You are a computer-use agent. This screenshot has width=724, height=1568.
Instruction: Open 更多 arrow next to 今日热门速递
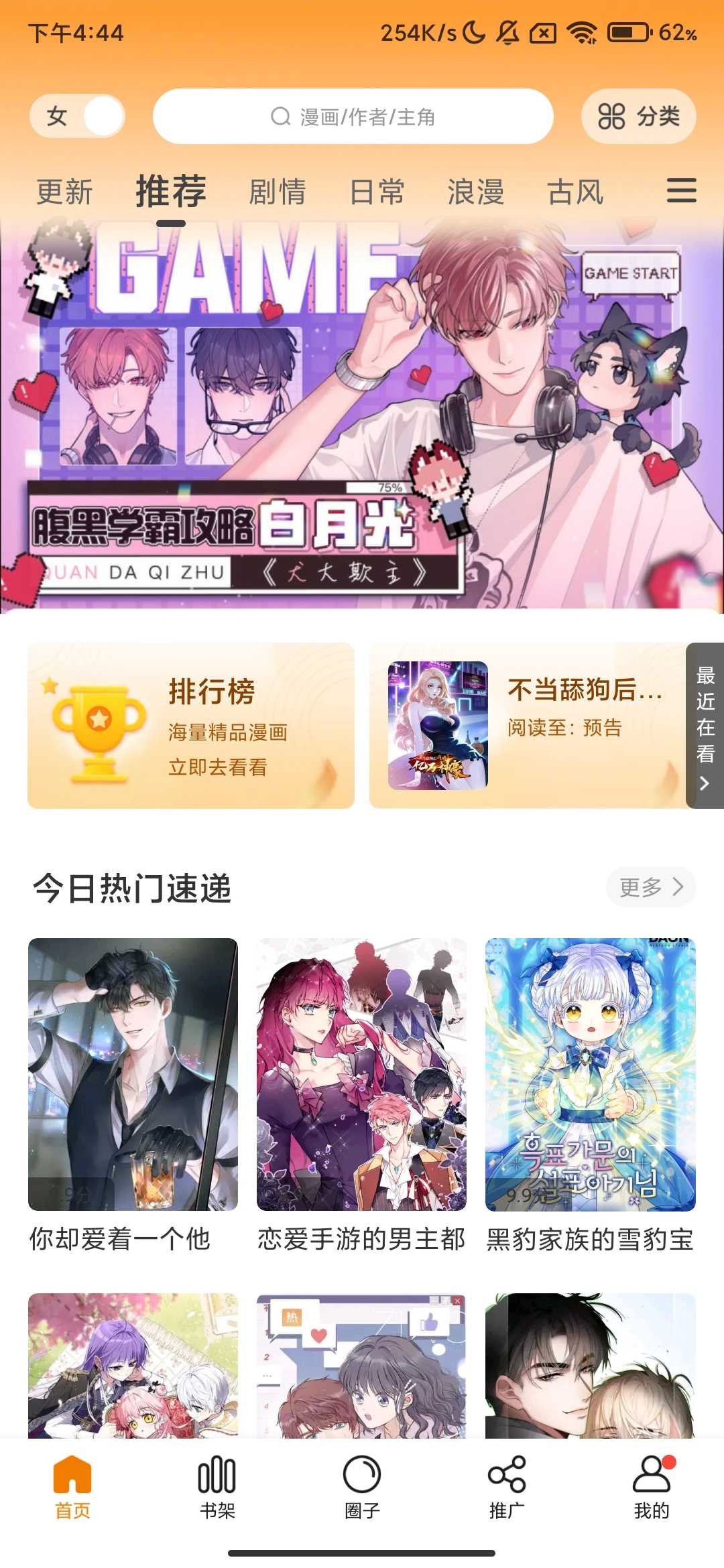[649, 887]
